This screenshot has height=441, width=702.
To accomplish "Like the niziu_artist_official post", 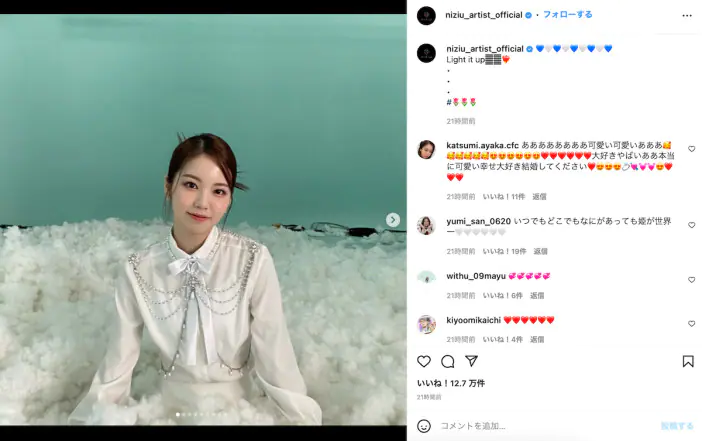I will pos(424,361).
